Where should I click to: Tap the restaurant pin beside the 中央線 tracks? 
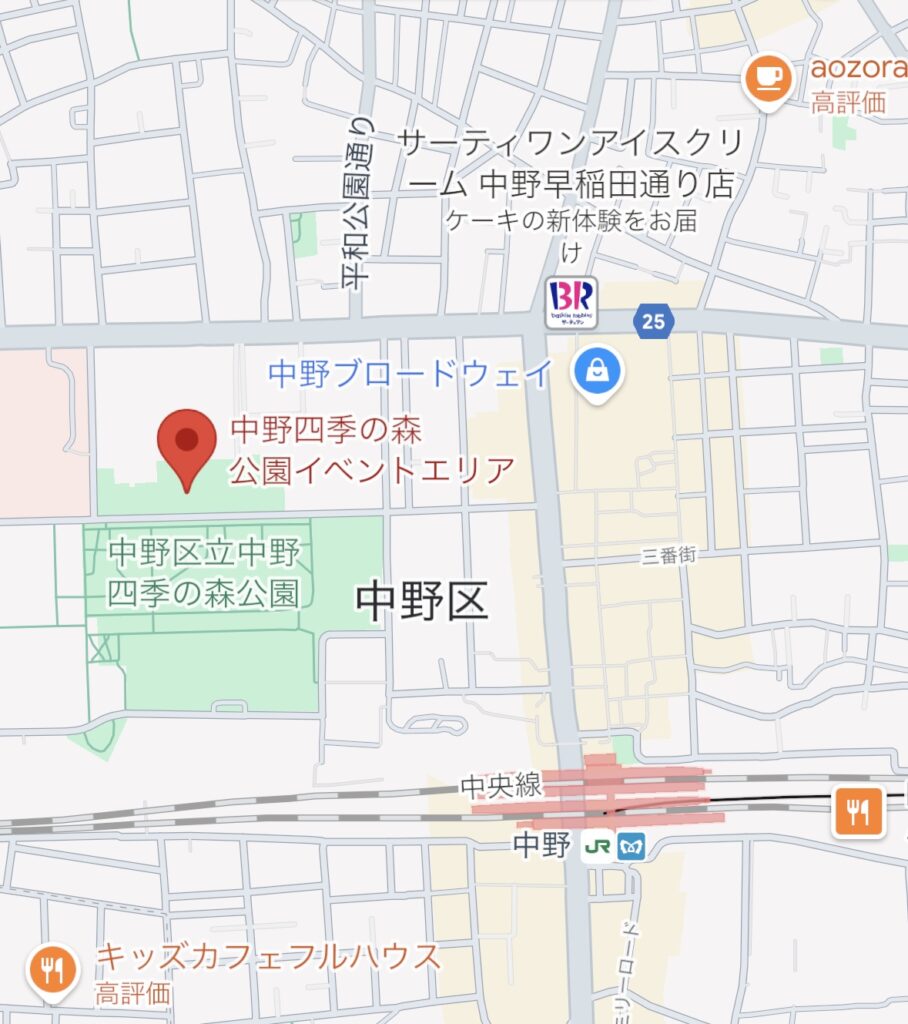point(859,812)
